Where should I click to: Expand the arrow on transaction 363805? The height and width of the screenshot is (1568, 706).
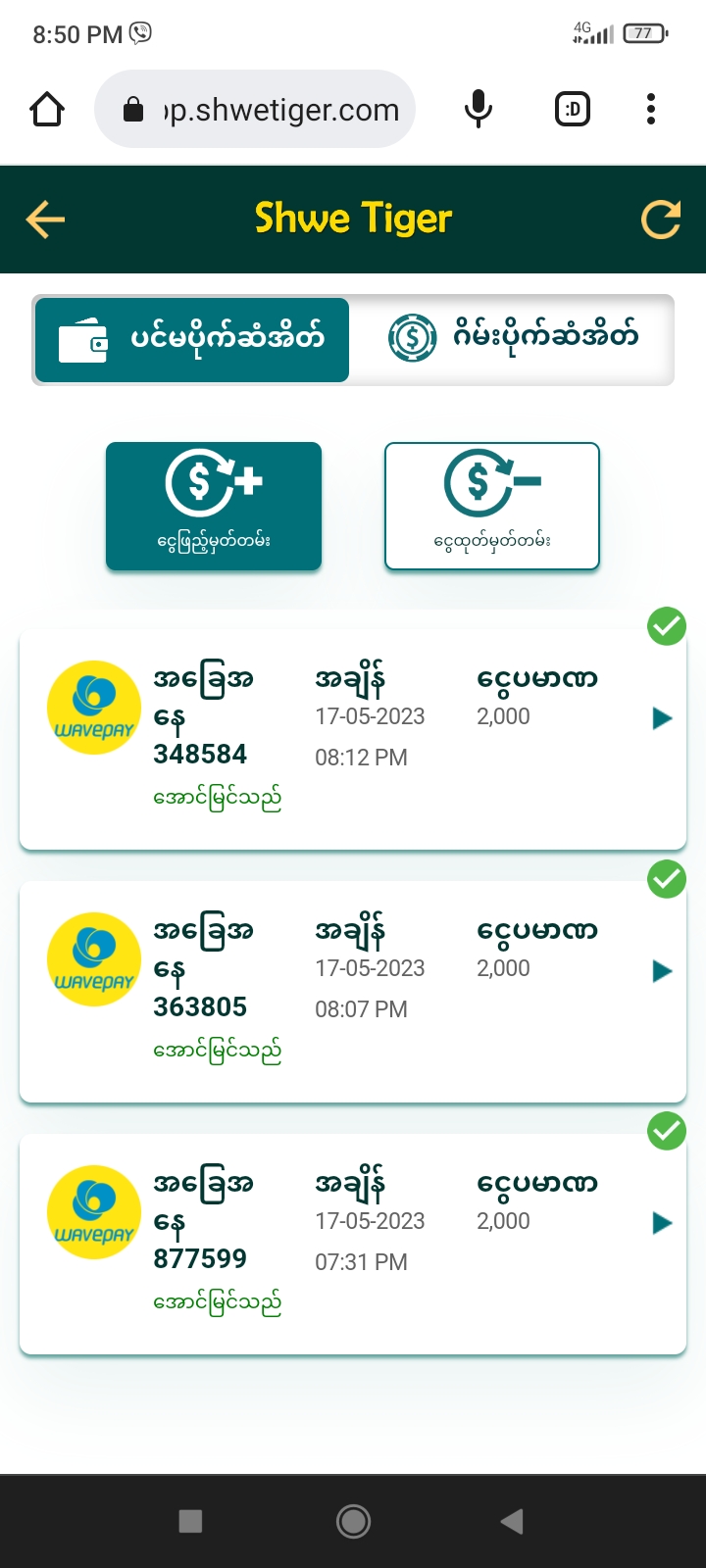coord(662,971)
